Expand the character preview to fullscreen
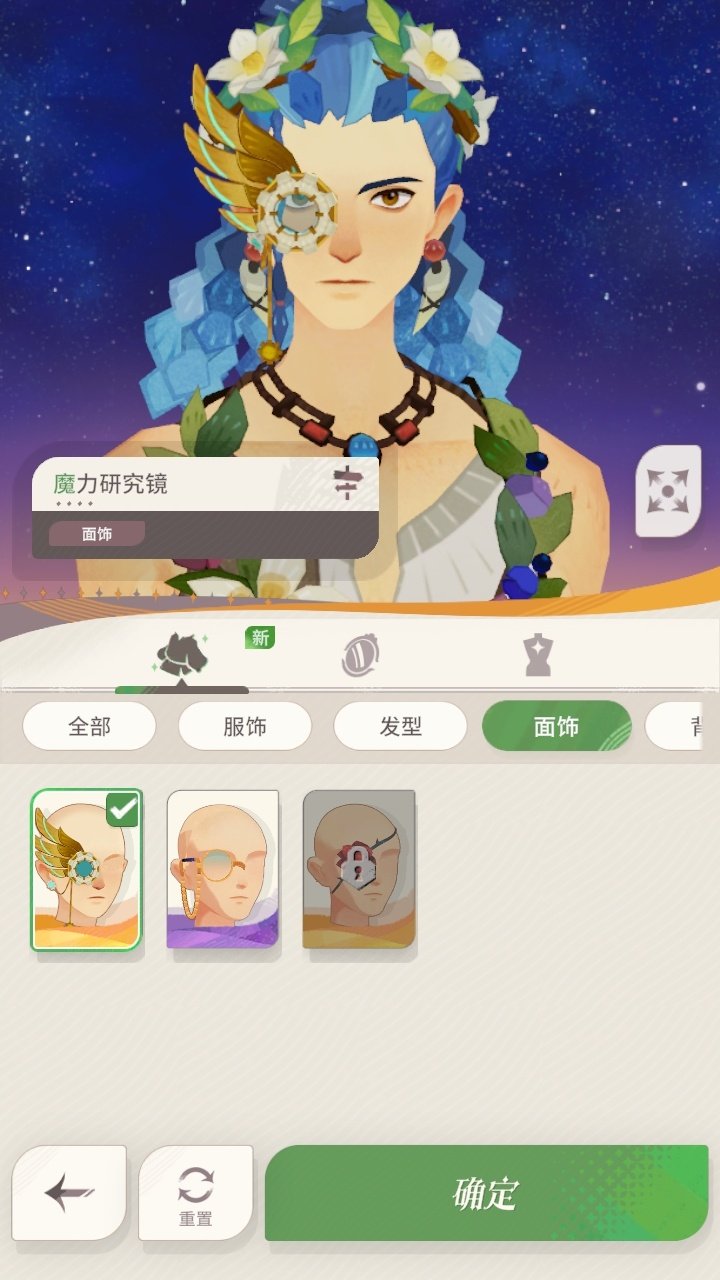Viewport: 720px width, 1280px height. (x=668, y=491)
